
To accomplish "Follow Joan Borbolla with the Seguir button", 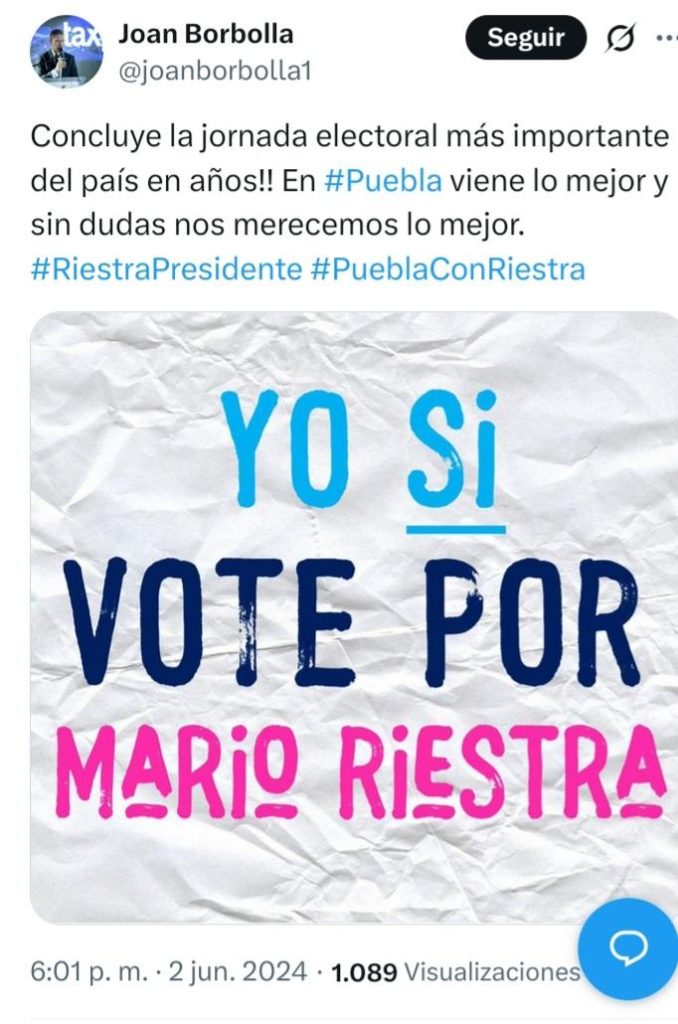I will coord(525,38).
